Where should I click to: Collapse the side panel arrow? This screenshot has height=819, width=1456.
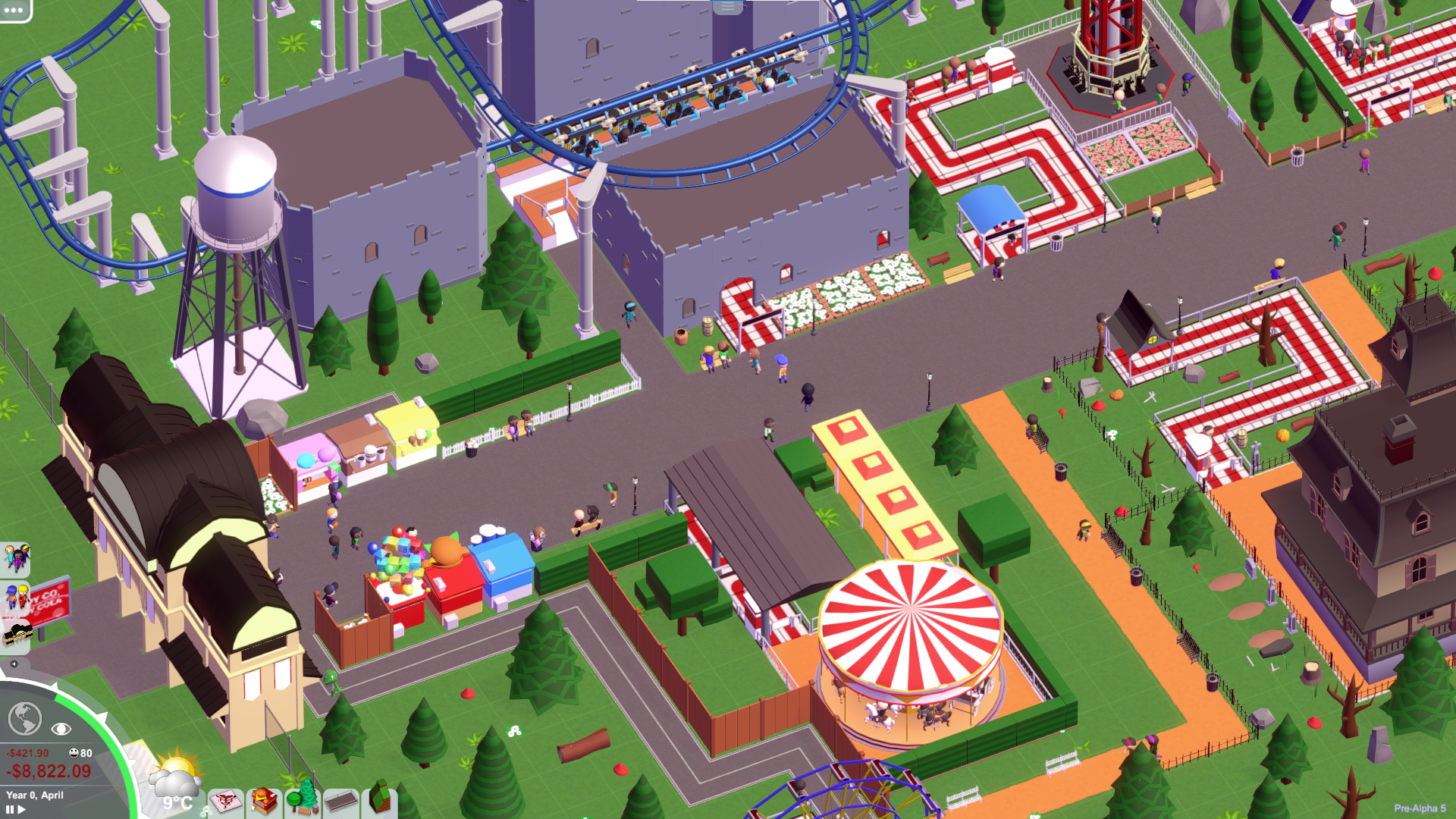click(14, 664)
